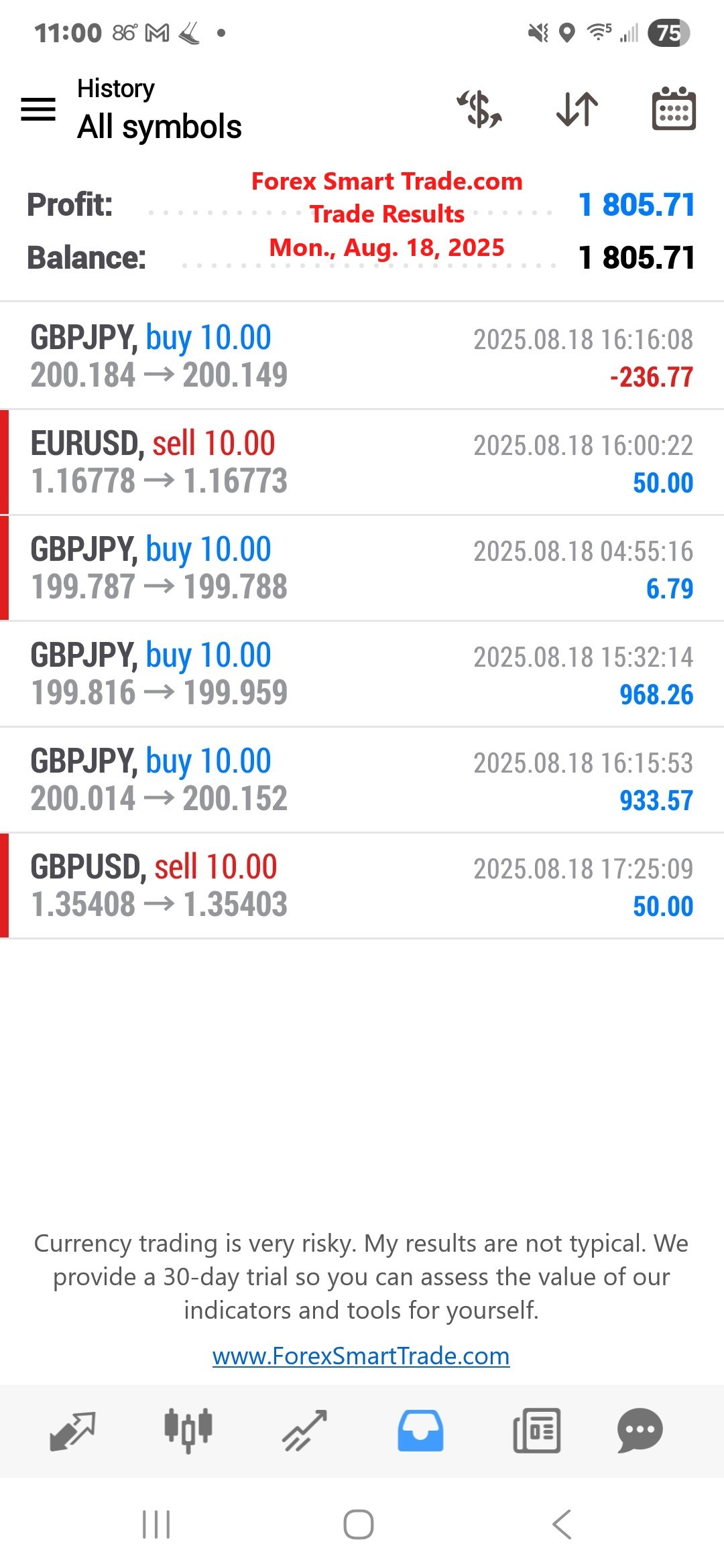
Task: Visit www.ForexSmartTrade.com link
Action: (x=361, y=1356)
